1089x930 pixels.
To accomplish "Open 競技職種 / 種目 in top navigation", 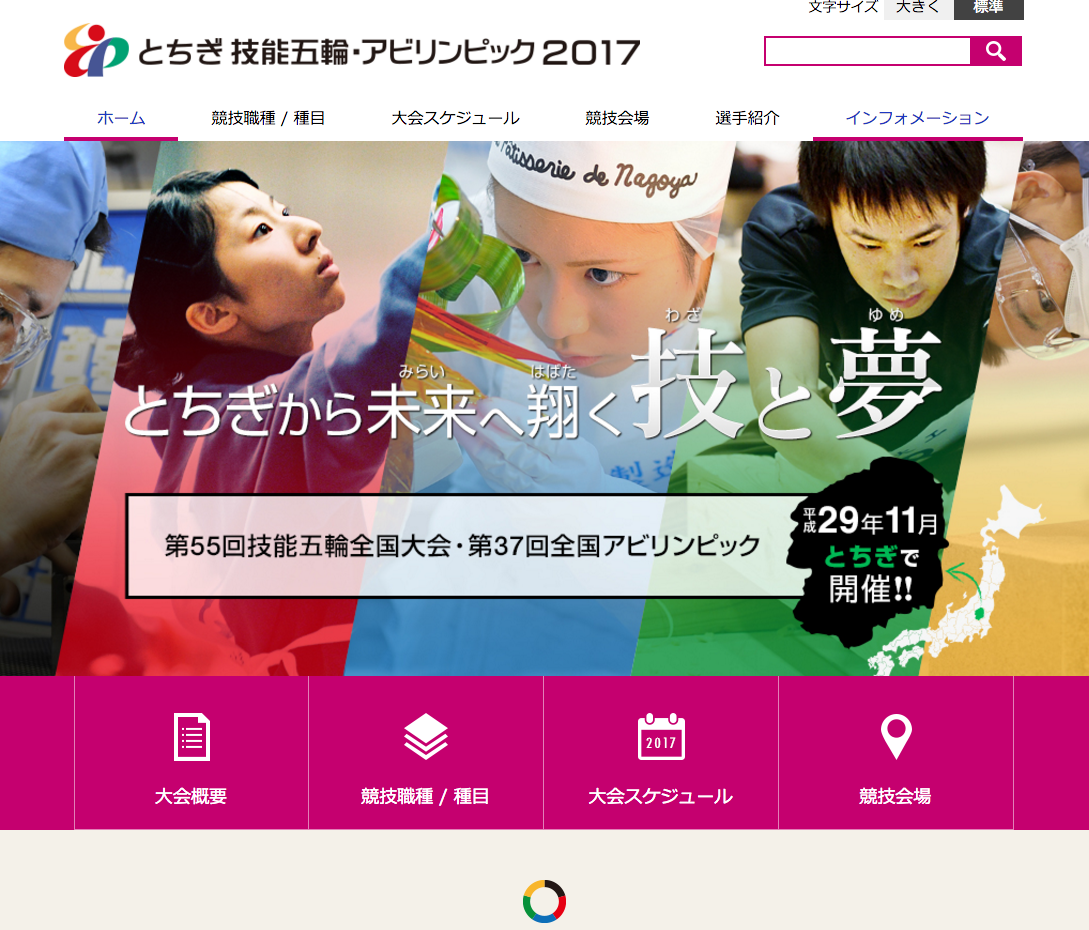I will [x=268, y=118].
